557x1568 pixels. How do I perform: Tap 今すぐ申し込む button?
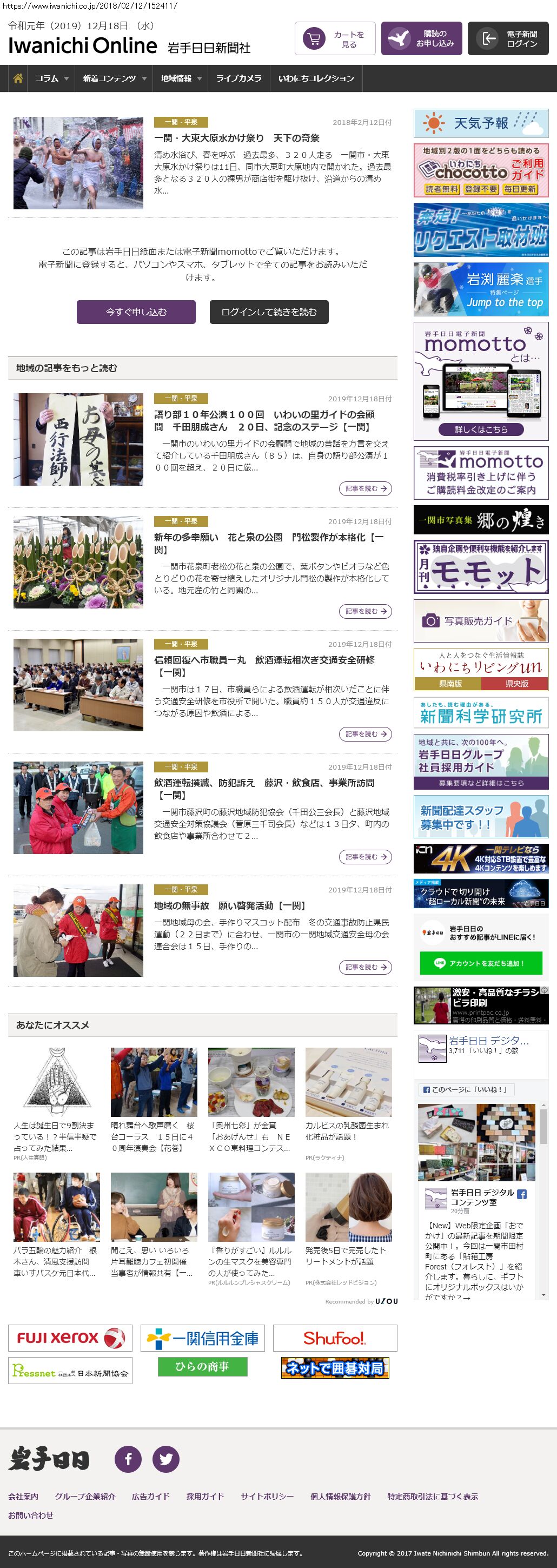coord(136,312)
